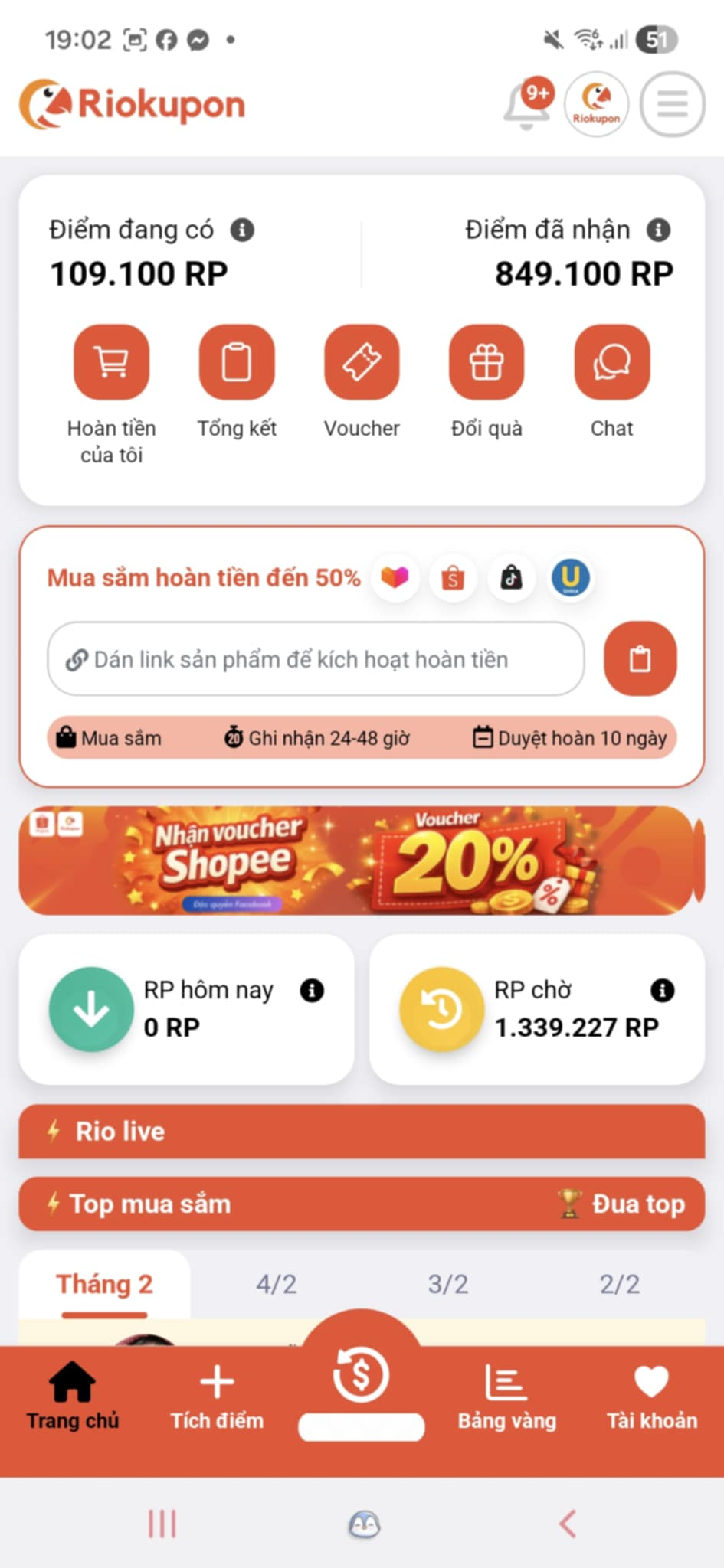
Task: Go to the Voucher section
Action: tap(362, 362)
